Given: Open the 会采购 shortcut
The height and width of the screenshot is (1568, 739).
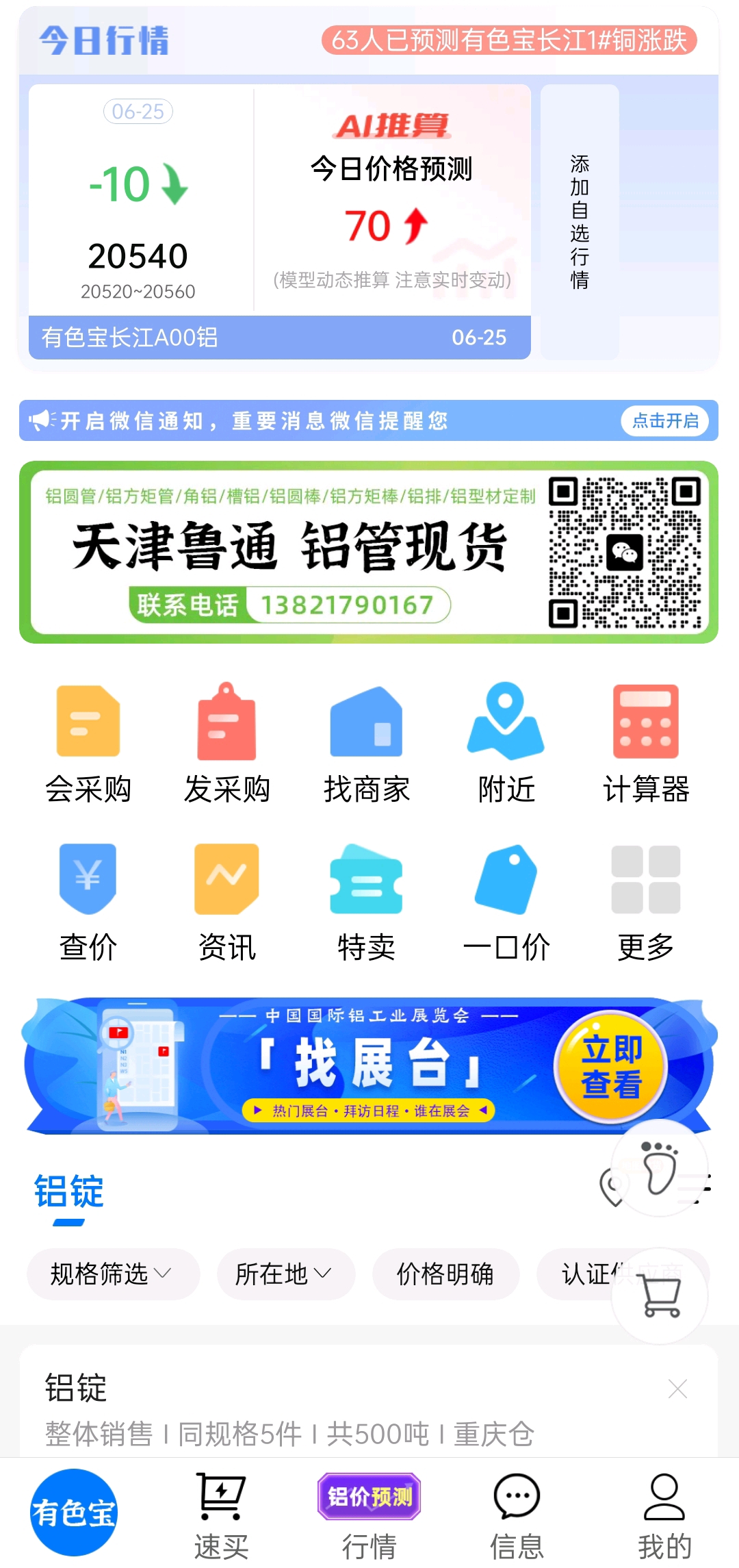Looking at the screenshot, I should point(88,744).
